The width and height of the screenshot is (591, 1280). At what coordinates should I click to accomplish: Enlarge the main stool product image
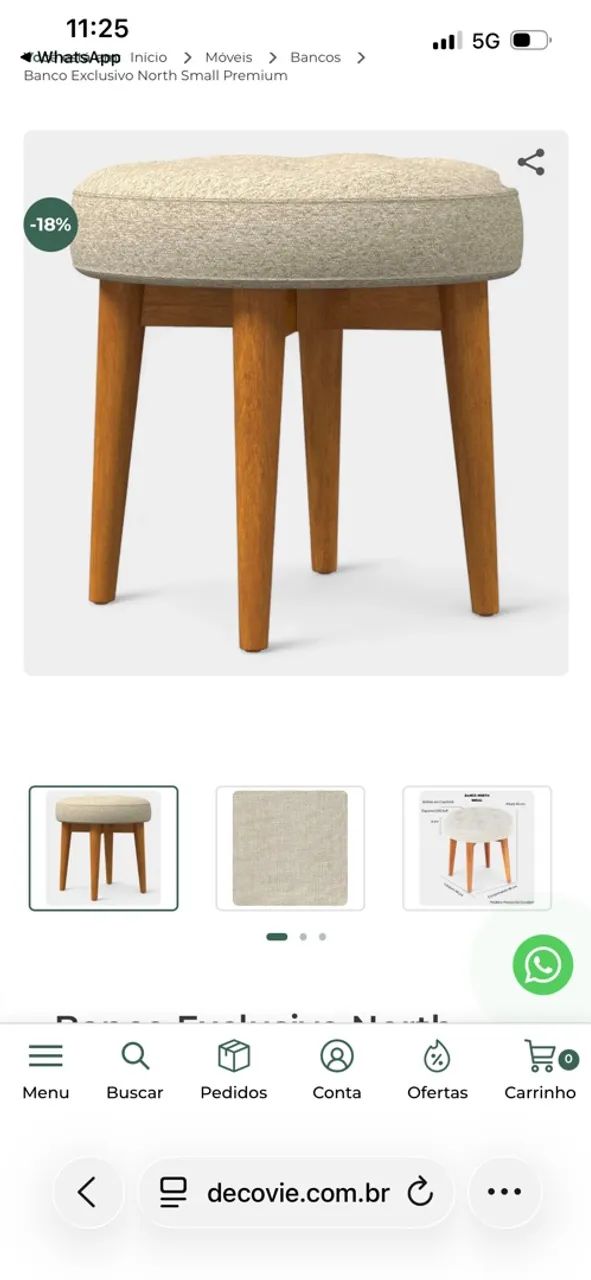(x=296, y=402)
